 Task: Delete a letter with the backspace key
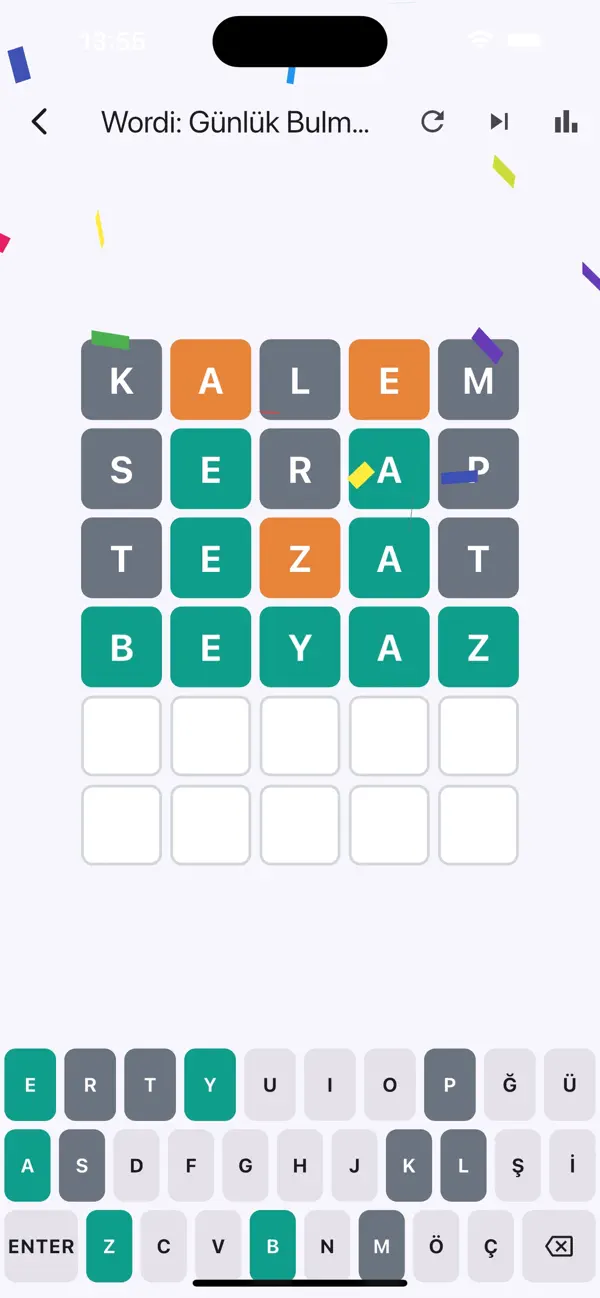point(559,1246)
